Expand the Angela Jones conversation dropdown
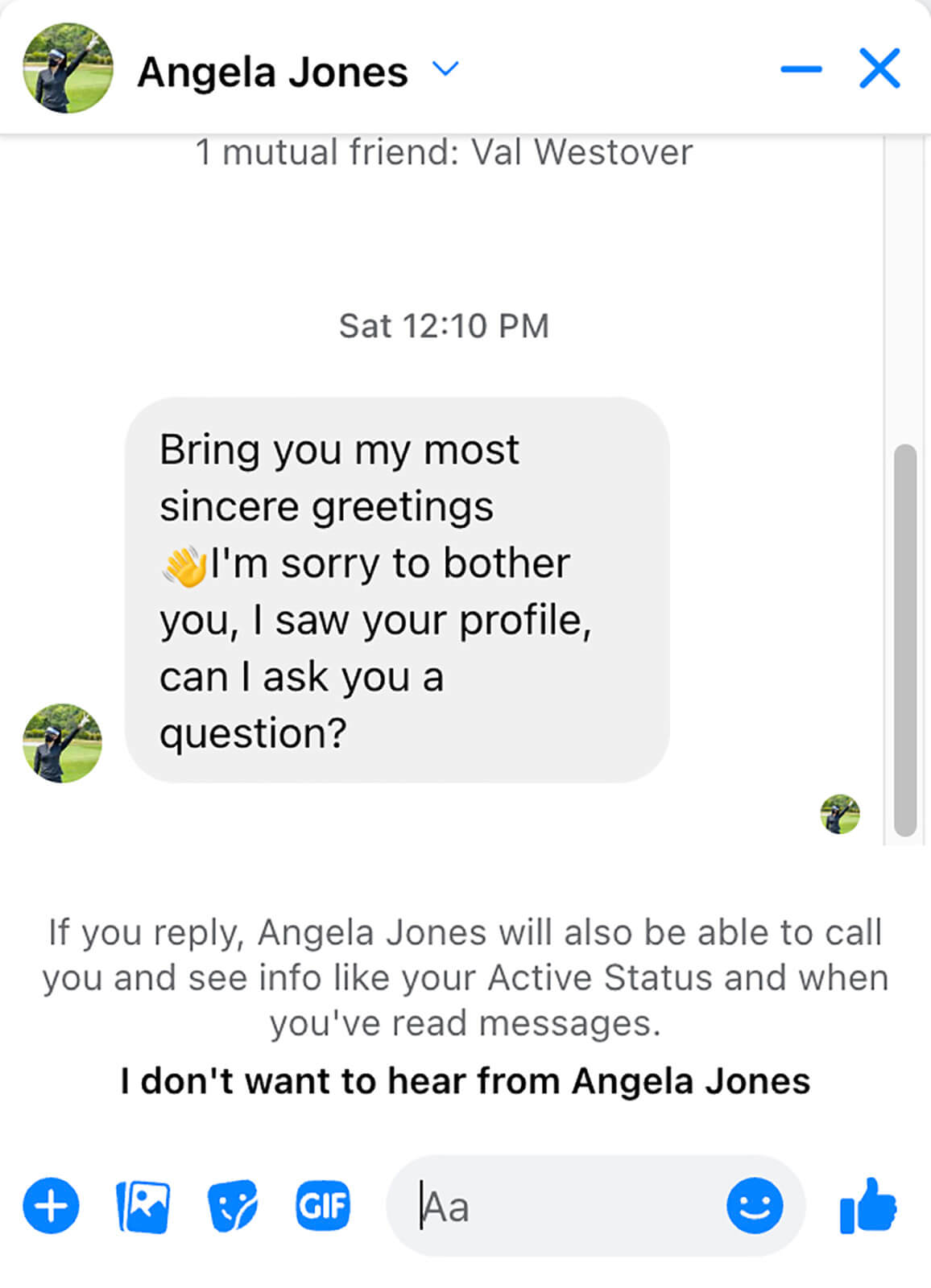The height and width of the screenshot is (1288, 931). [445, 68]
